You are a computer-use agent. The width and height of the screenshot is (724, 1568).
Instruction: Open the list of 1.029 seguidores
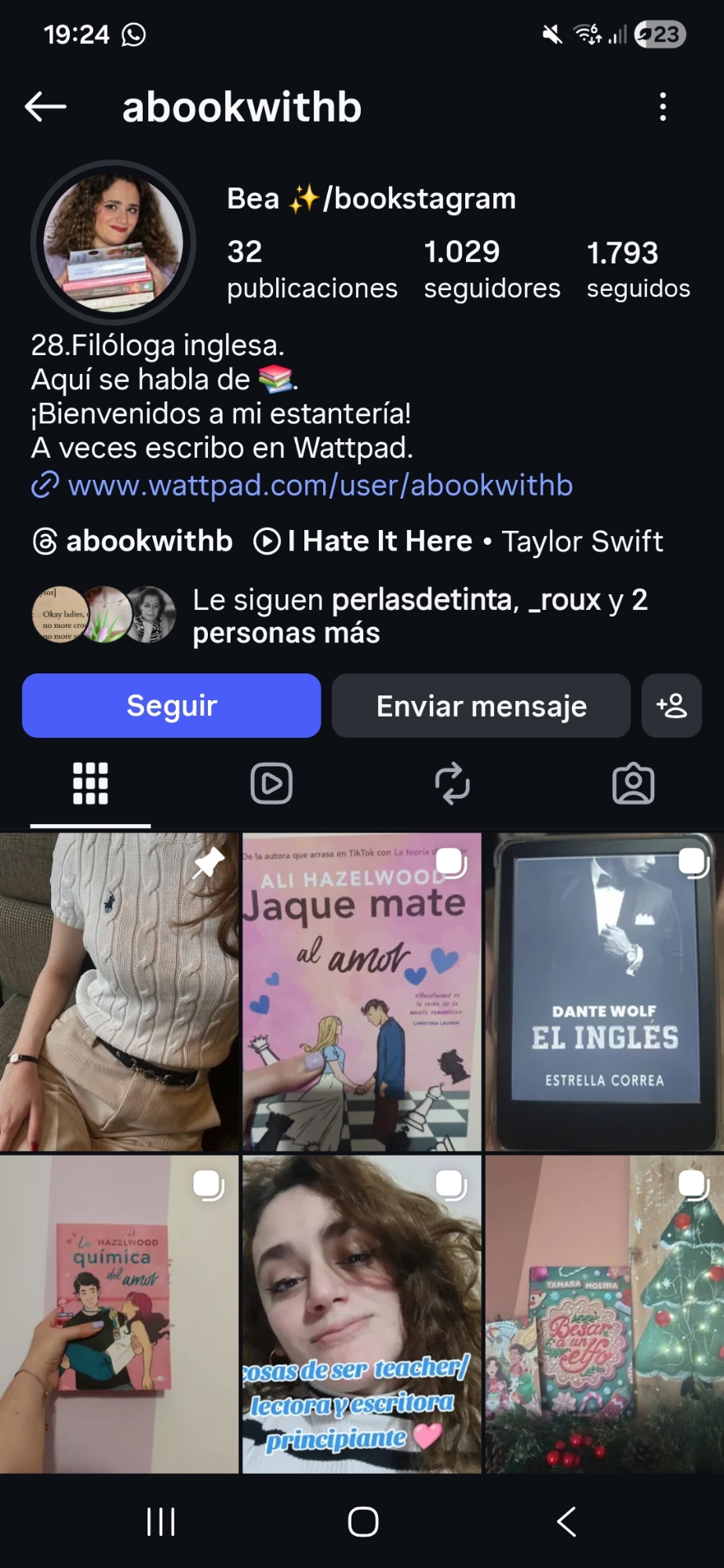492,270
